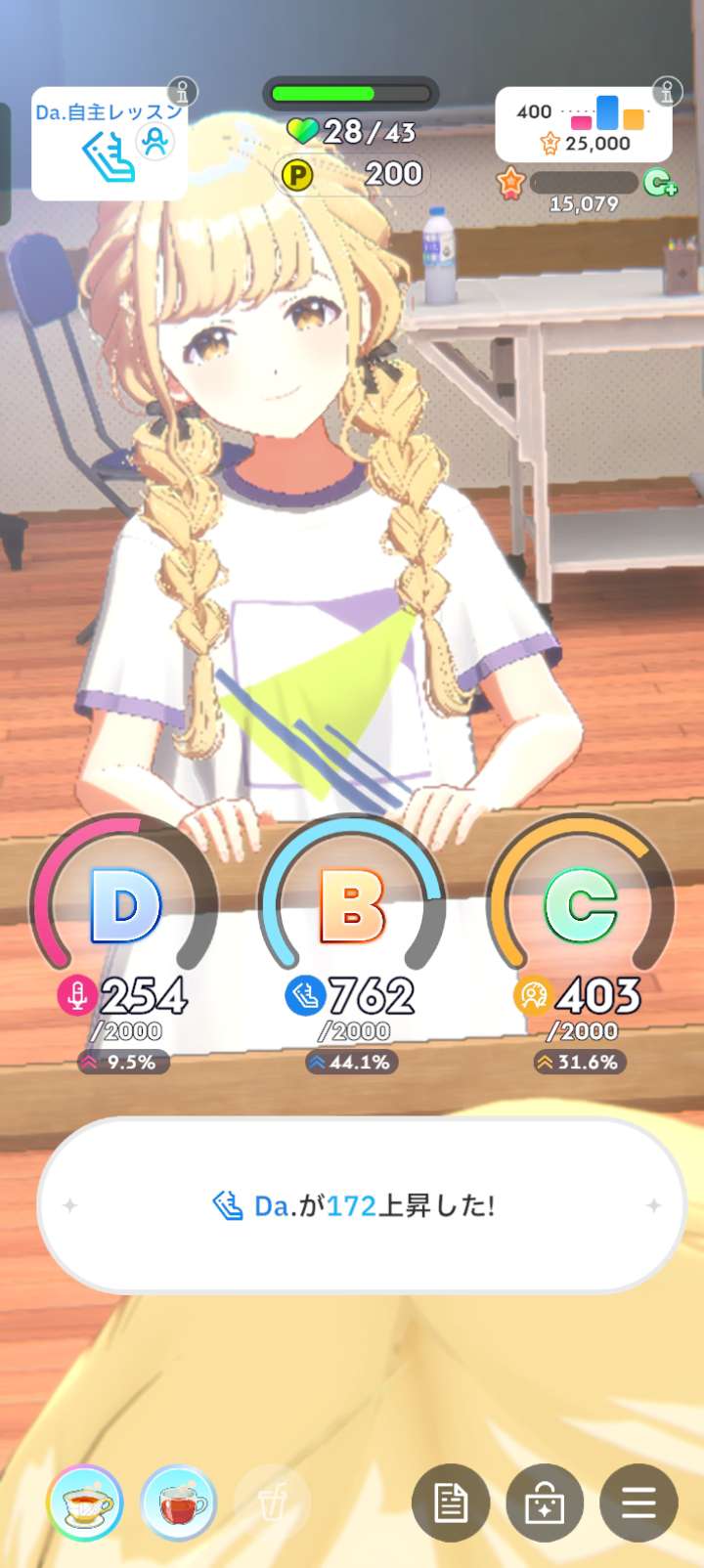Open the item bag button
The image size is (704, 1568).
point(545,1503)
